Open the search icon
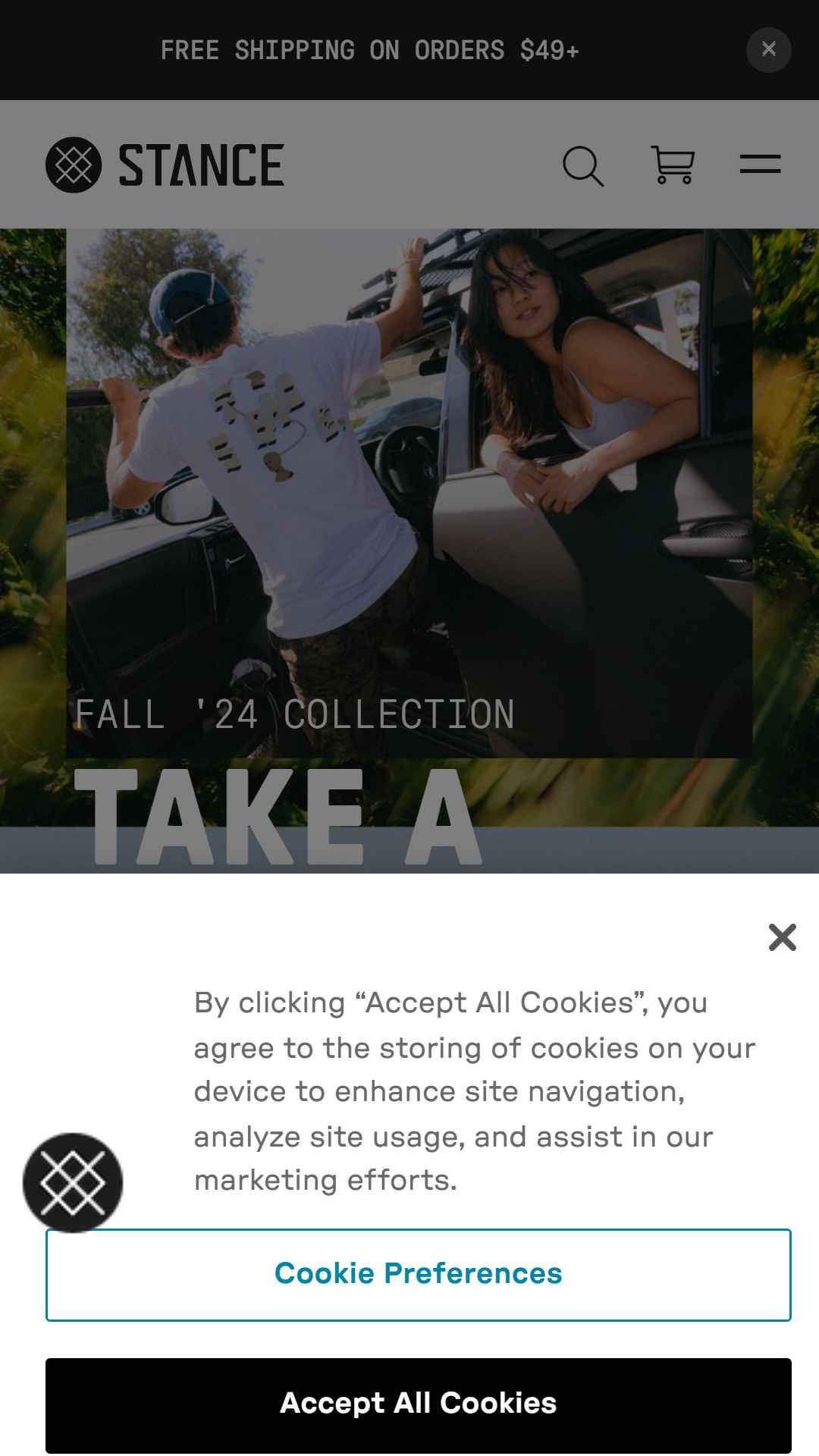 (x=582, y=165)
